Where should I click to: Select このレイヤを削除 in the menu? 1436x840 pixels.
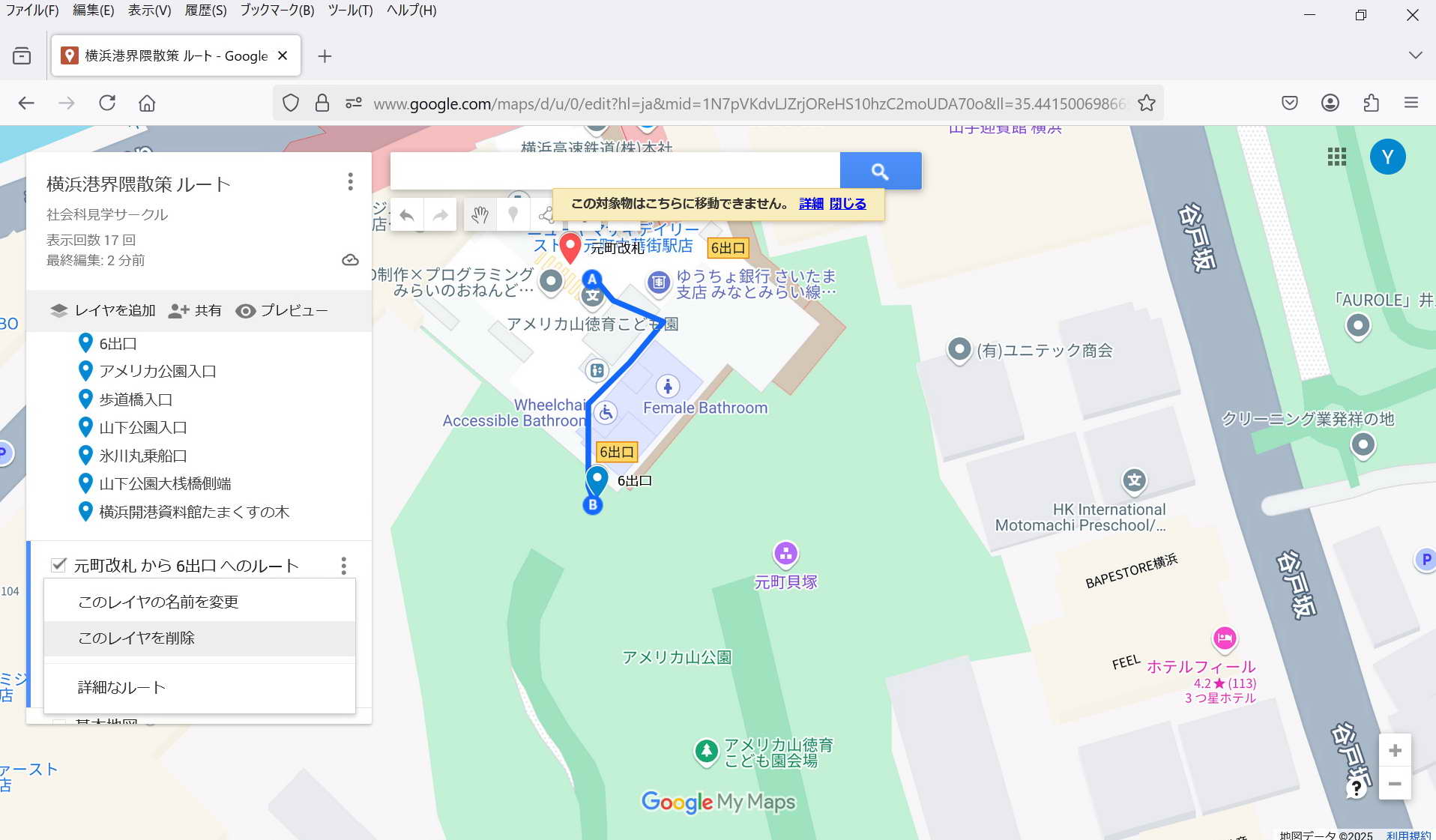pyautogui.click(x=136, y=638)
